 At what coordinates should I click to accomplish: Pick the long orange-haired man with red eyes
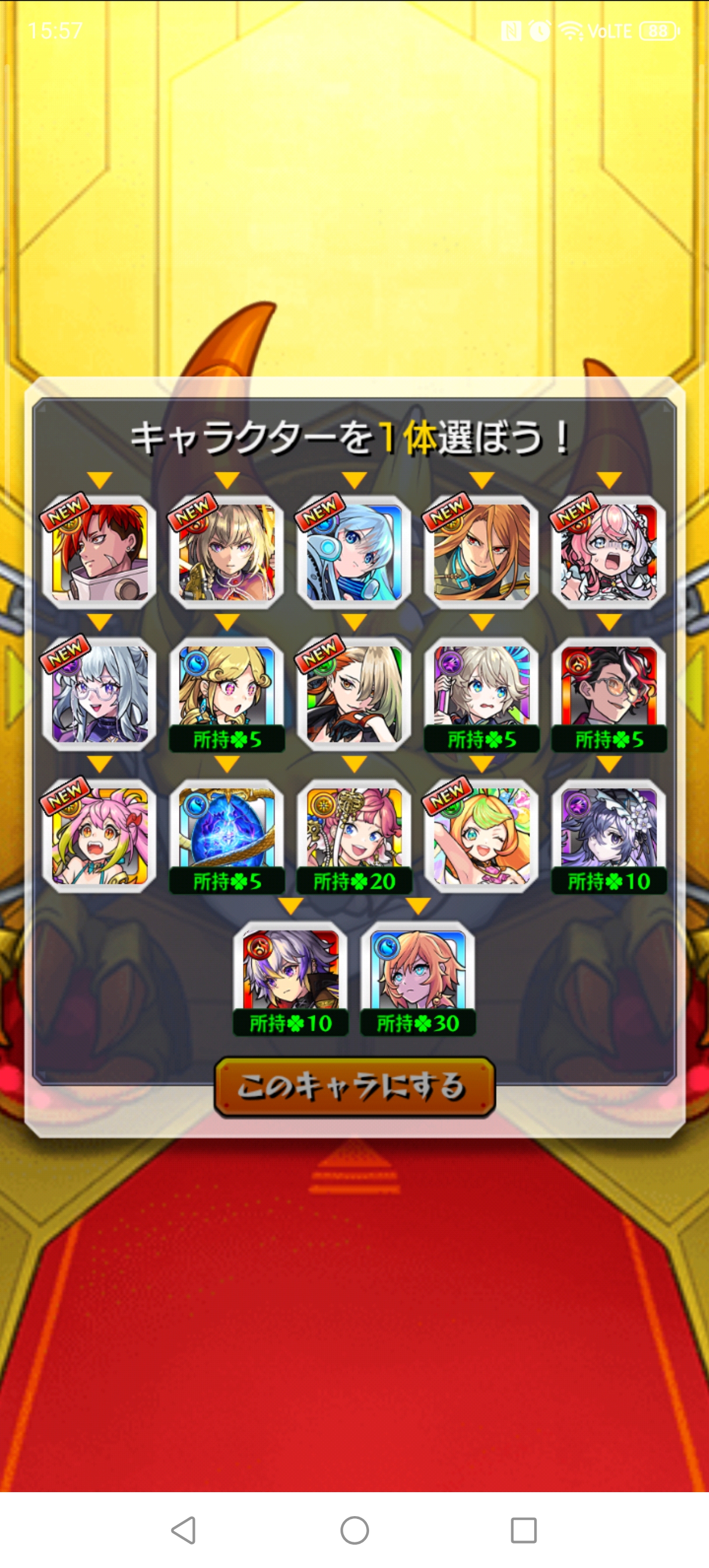[482, 552]
